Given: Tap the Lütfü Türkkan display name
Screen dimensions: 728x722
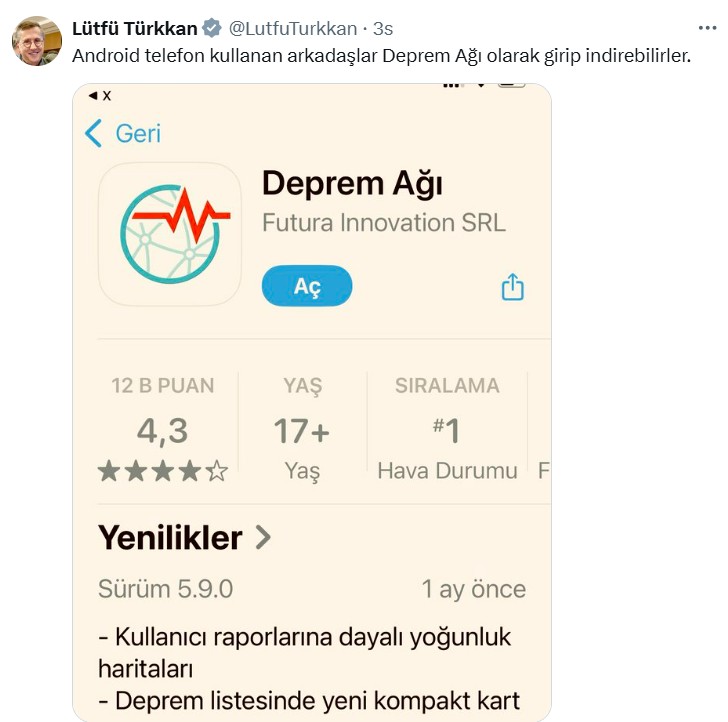Looking at the screenshot, I should click(x=135, y=29).
